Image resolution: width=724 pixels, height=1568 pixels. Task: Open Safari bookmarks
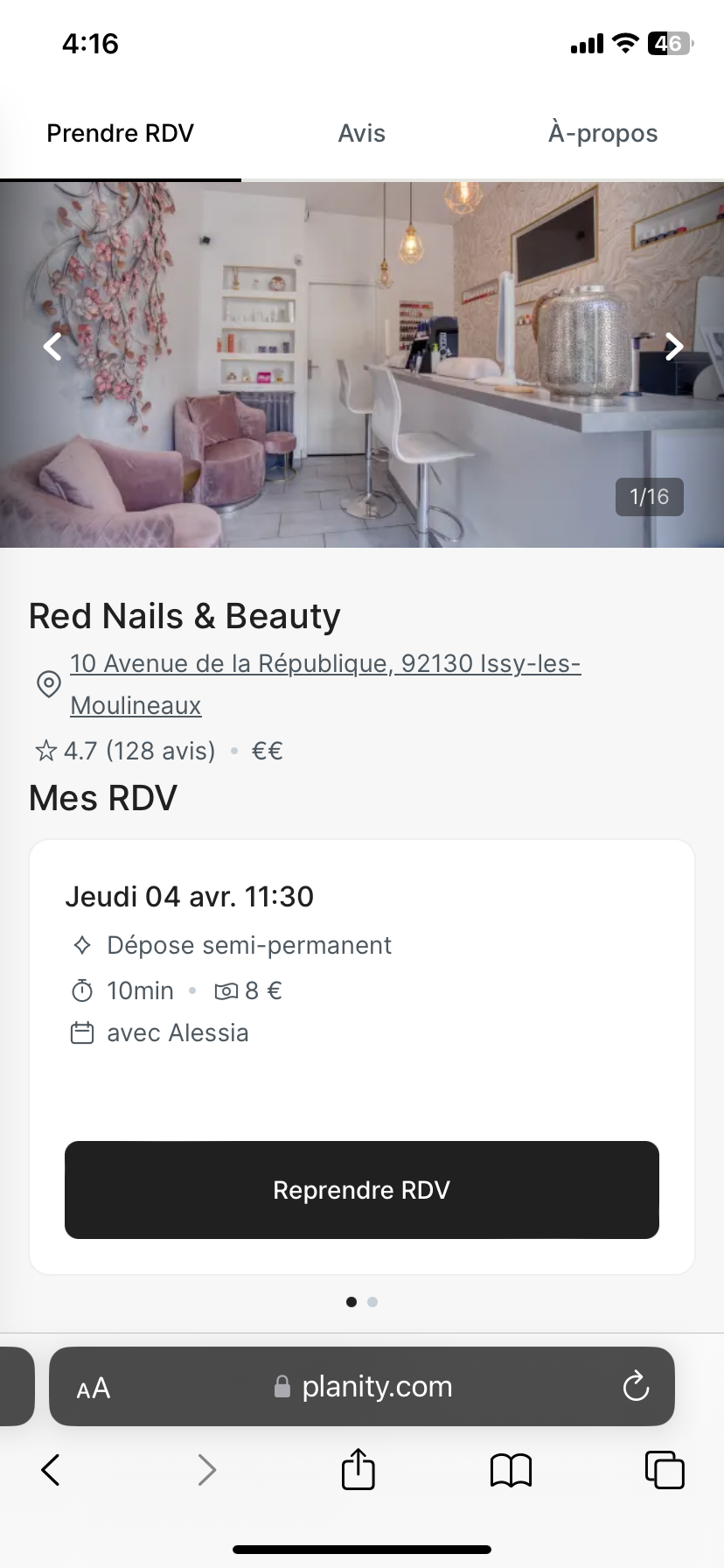click(512, 1470)
